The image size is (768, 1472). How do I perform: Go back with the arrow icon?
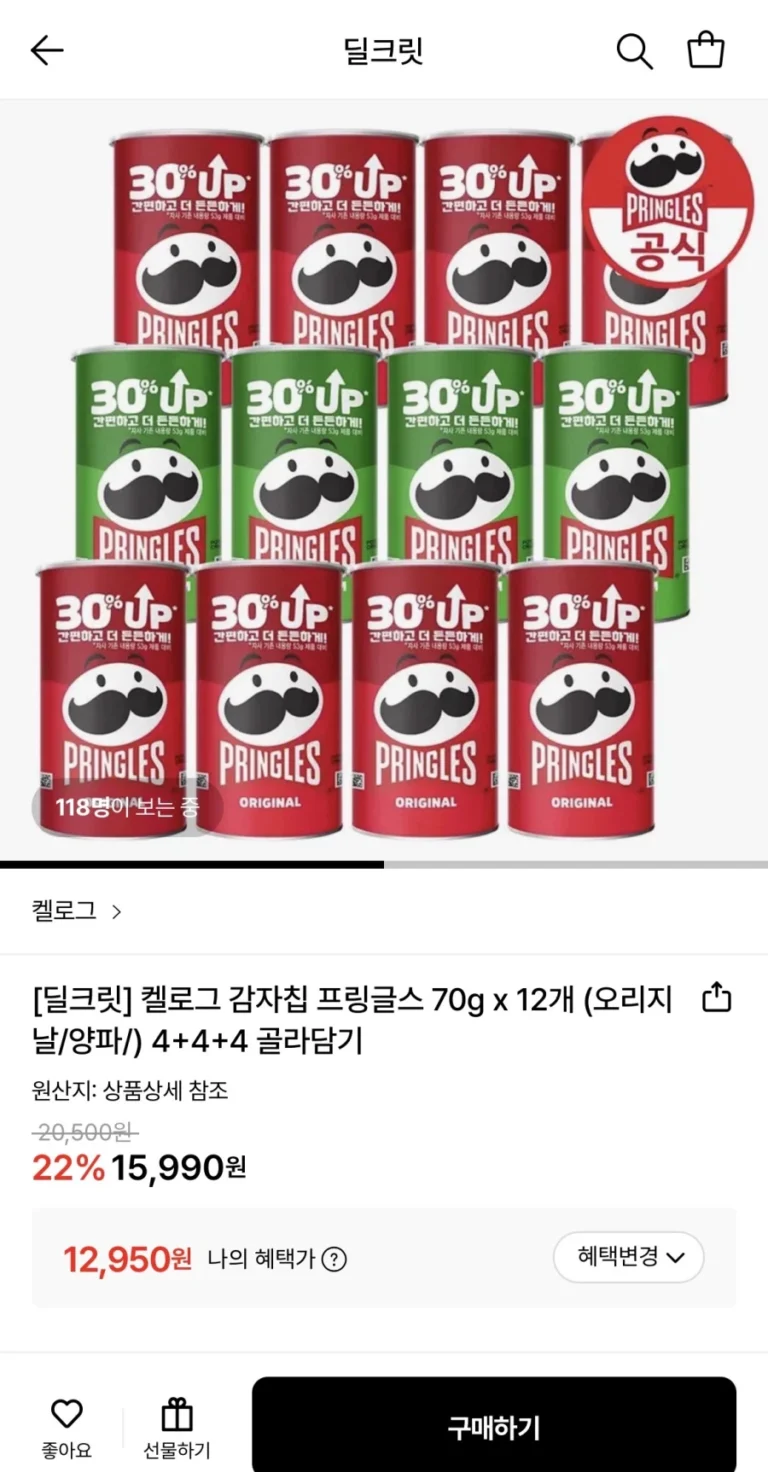47,50
